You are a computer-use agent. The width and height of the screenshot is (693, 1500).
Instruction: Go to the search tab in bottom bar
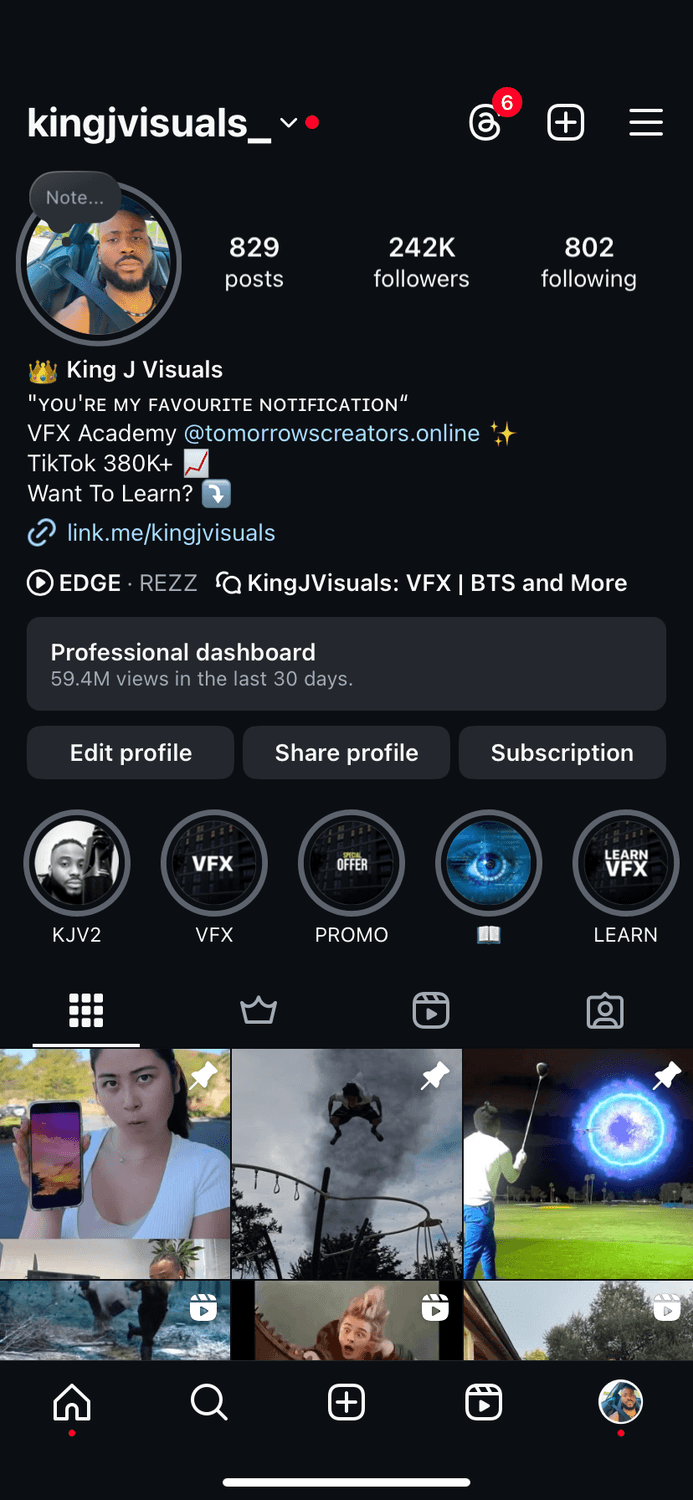[x=209, y=1403]
